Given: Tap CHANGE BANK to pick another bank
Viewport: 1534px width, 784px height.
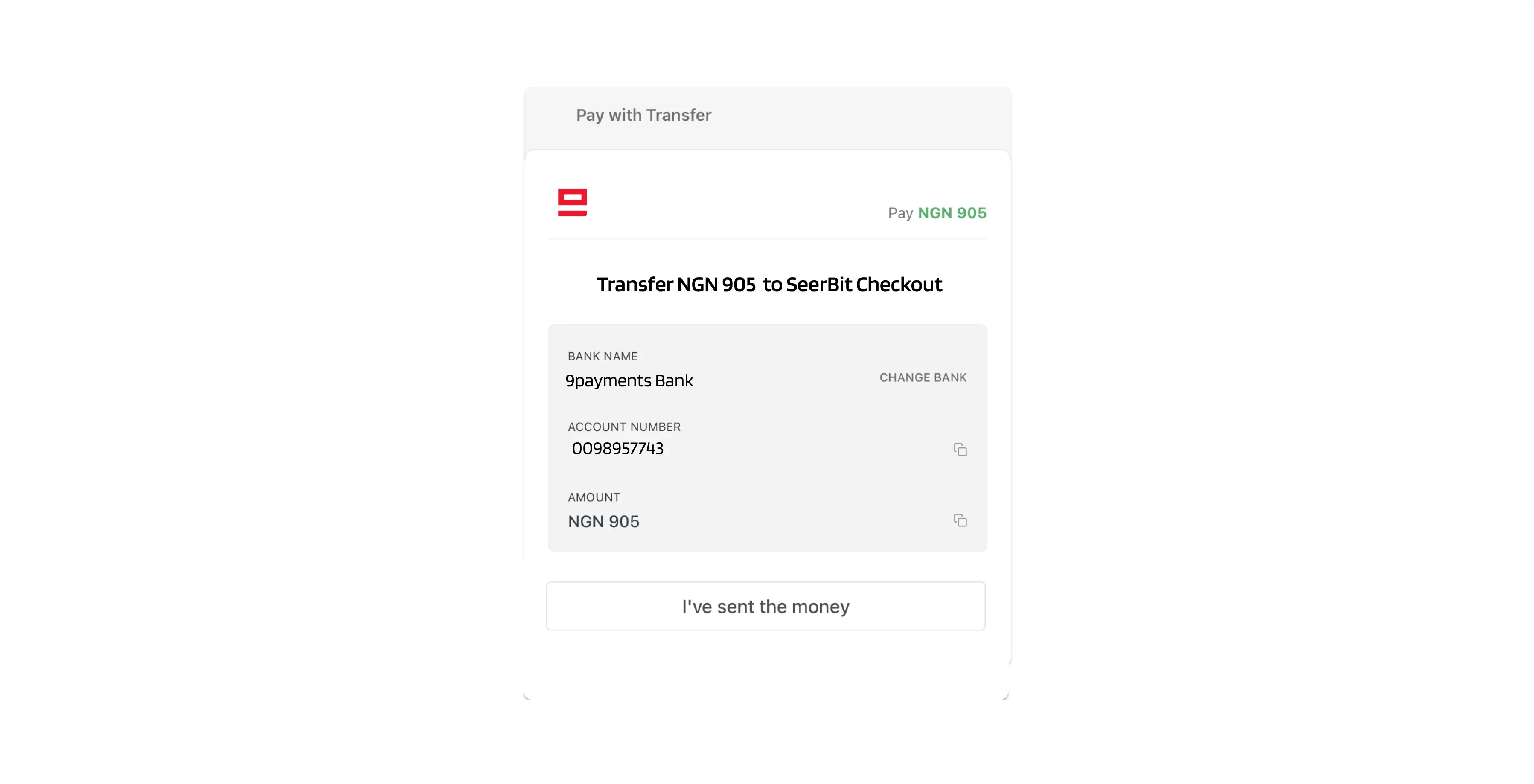Looking at the screenshot, I should [x=923, y=377].
